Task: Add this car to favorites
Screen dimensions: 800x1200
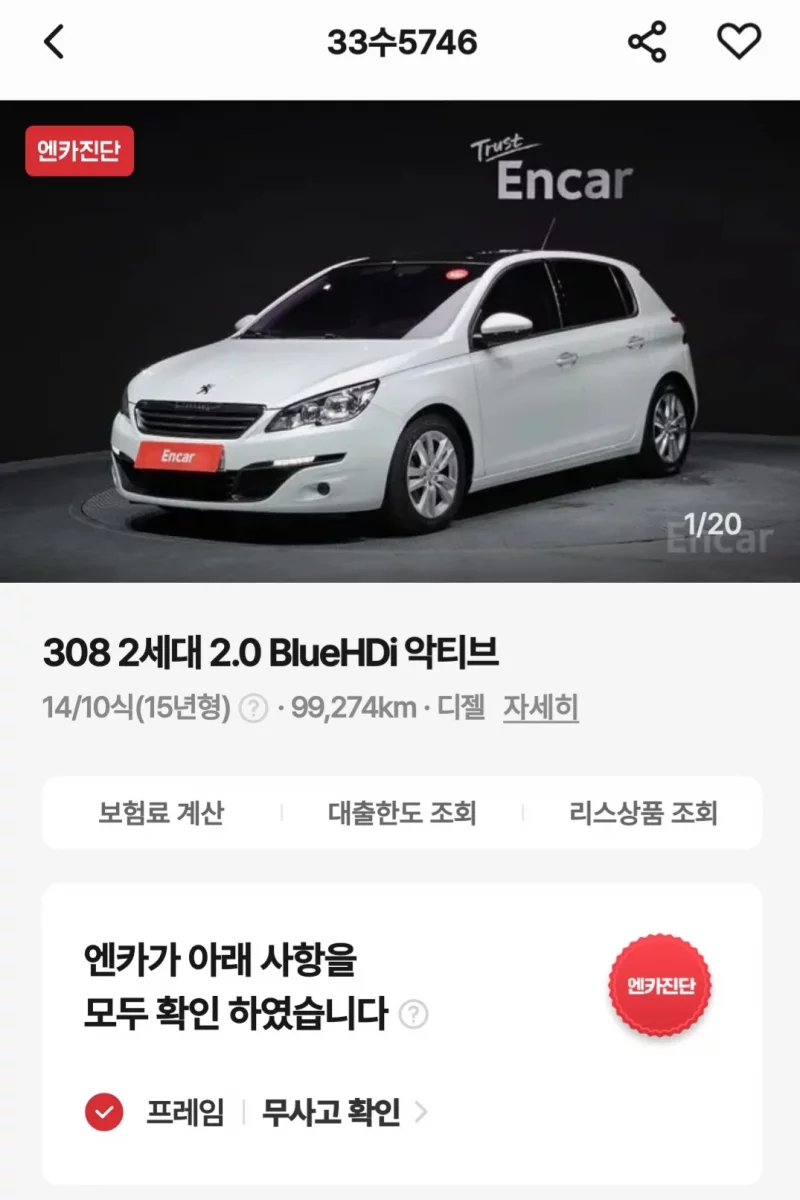Action: coord(739,42)
